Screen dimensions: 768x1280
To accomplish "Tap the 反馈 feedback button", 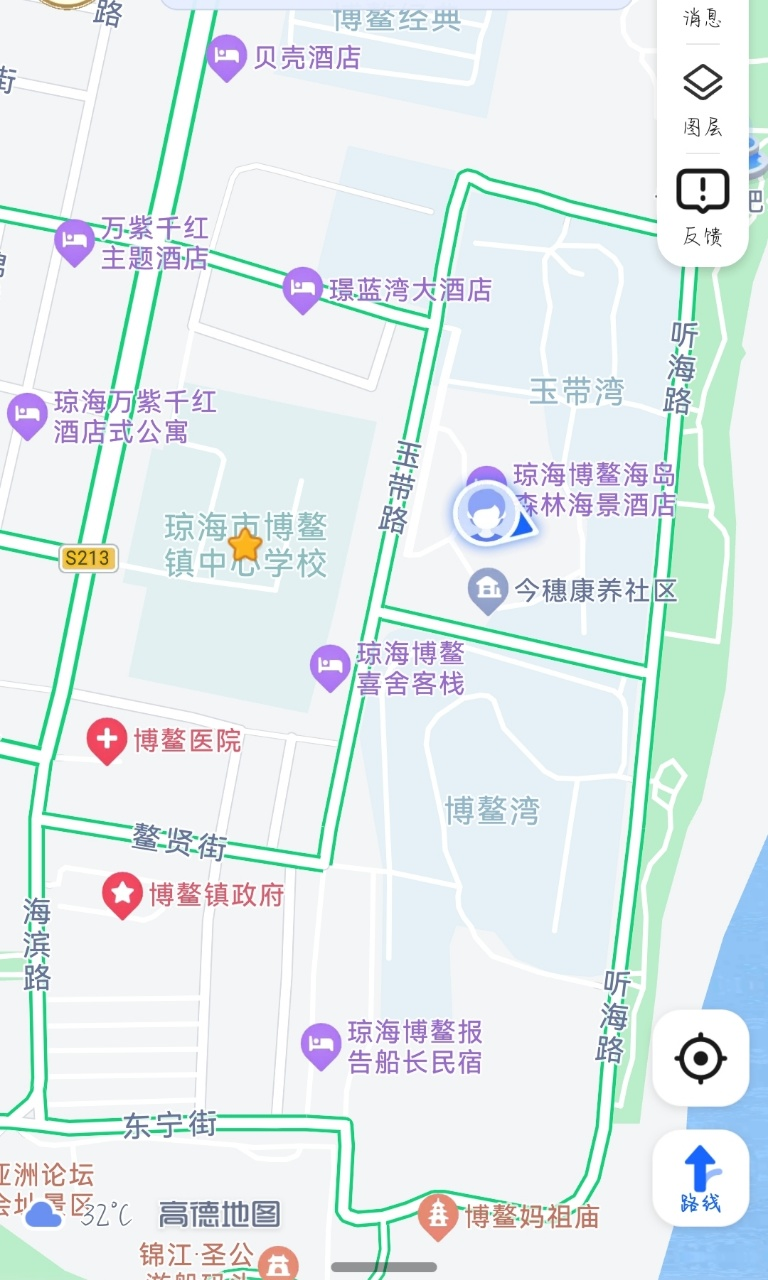I will (x=702, y=207).
